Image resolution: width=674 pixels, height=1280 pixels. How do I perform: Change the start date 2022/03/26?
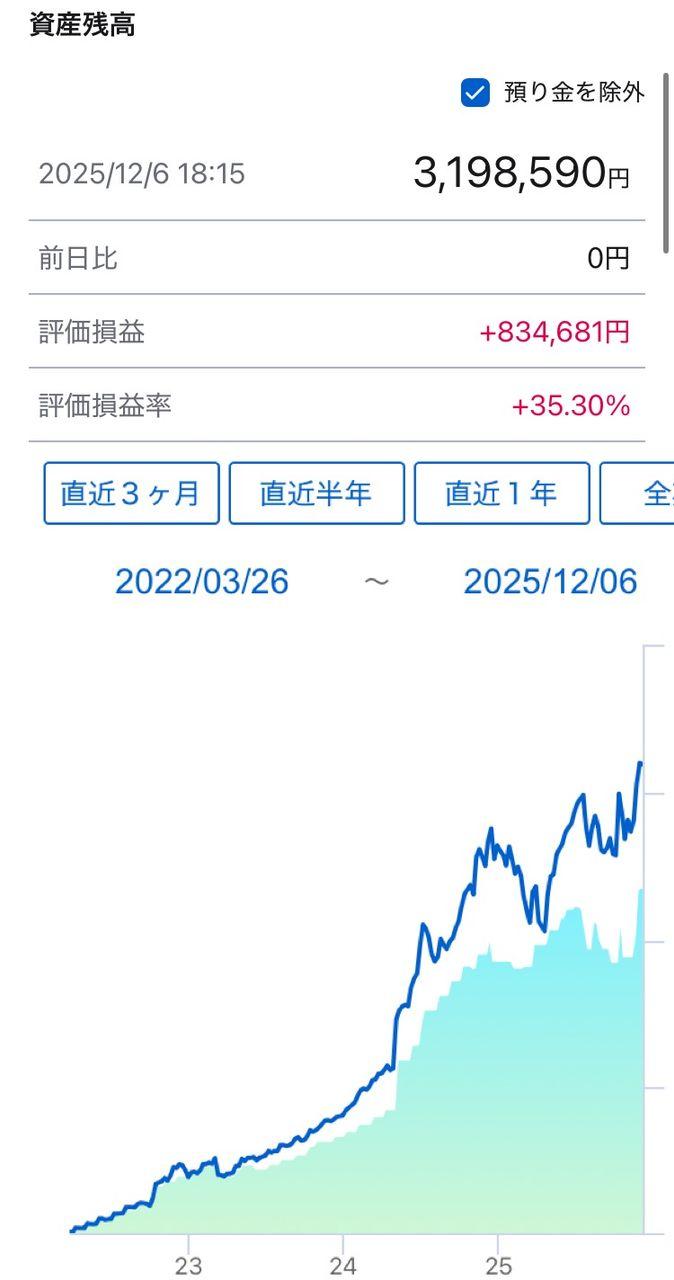click(x=202, y=582)
